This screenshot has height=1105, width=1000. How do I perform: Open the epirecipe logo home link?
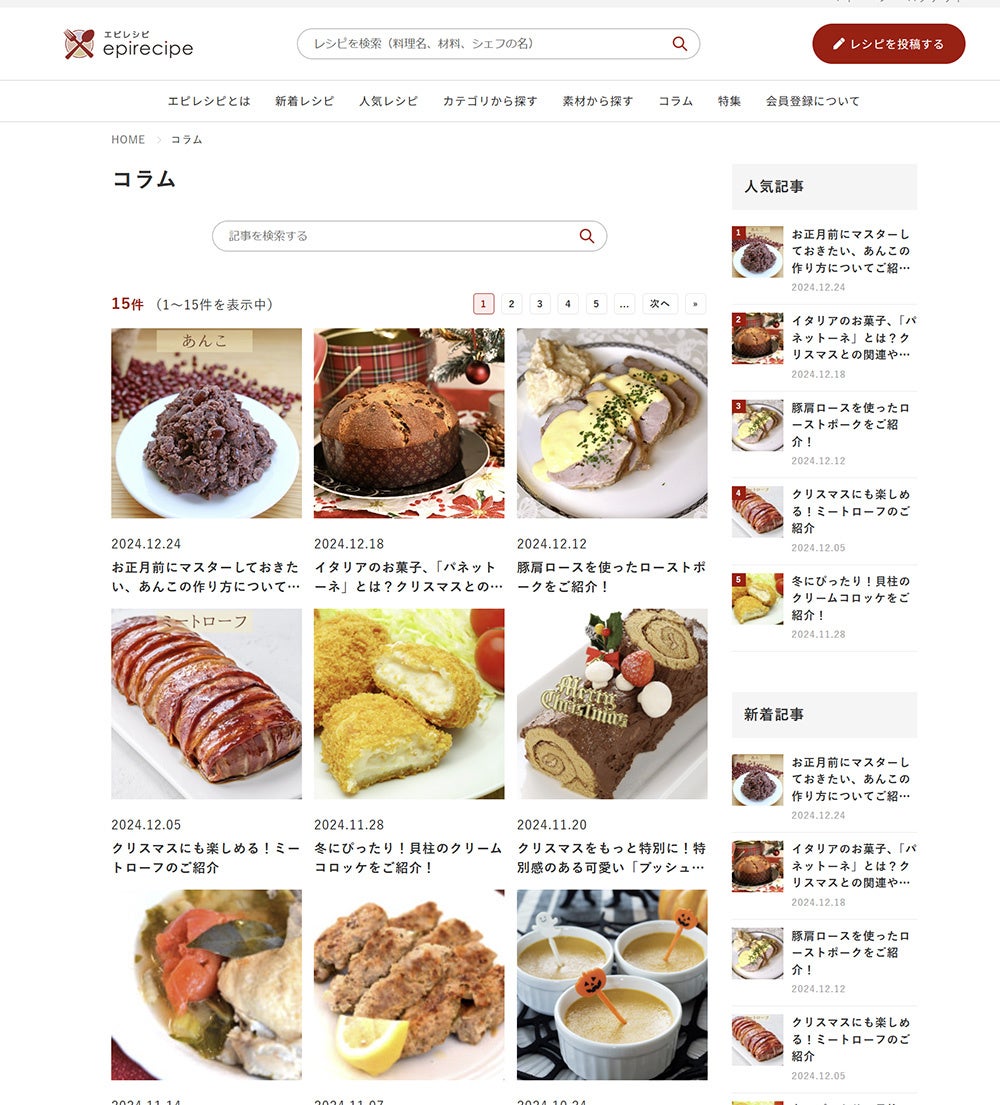pyautogui.click(x=129, y=44)
